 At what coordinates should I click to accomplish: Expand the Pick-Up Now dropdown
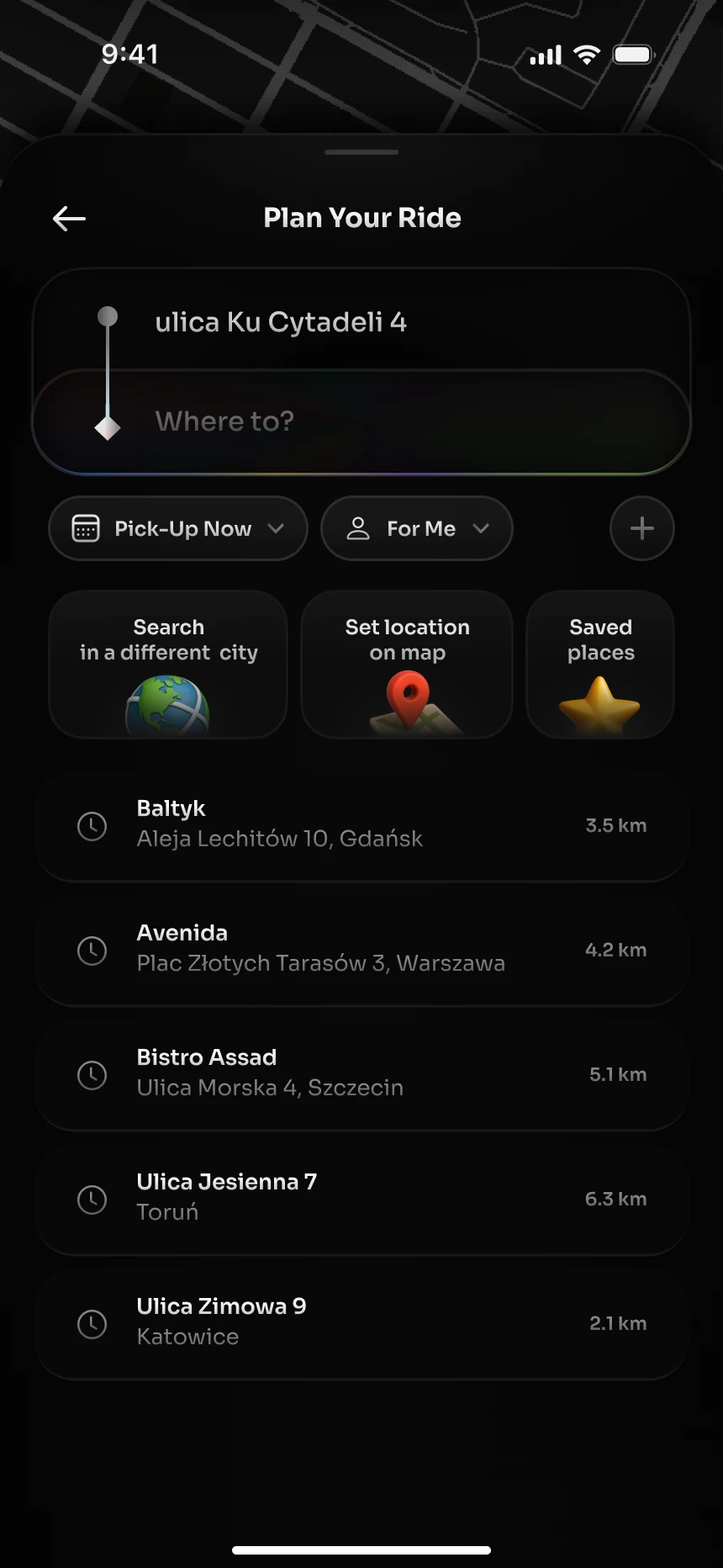(x=178, y=528)
